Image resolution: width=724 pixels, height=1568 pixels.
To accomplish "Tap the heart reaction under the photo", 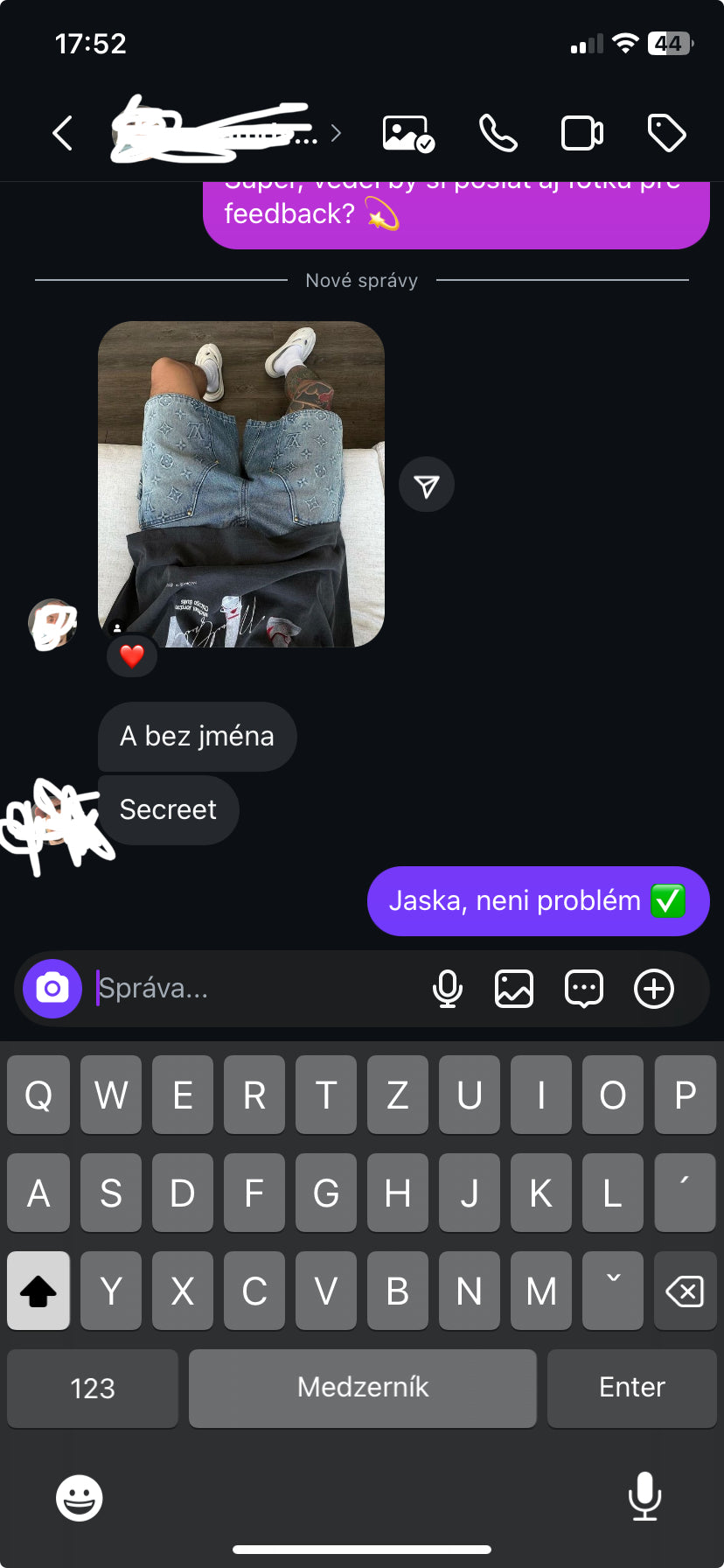I will (x=132, y=656).
